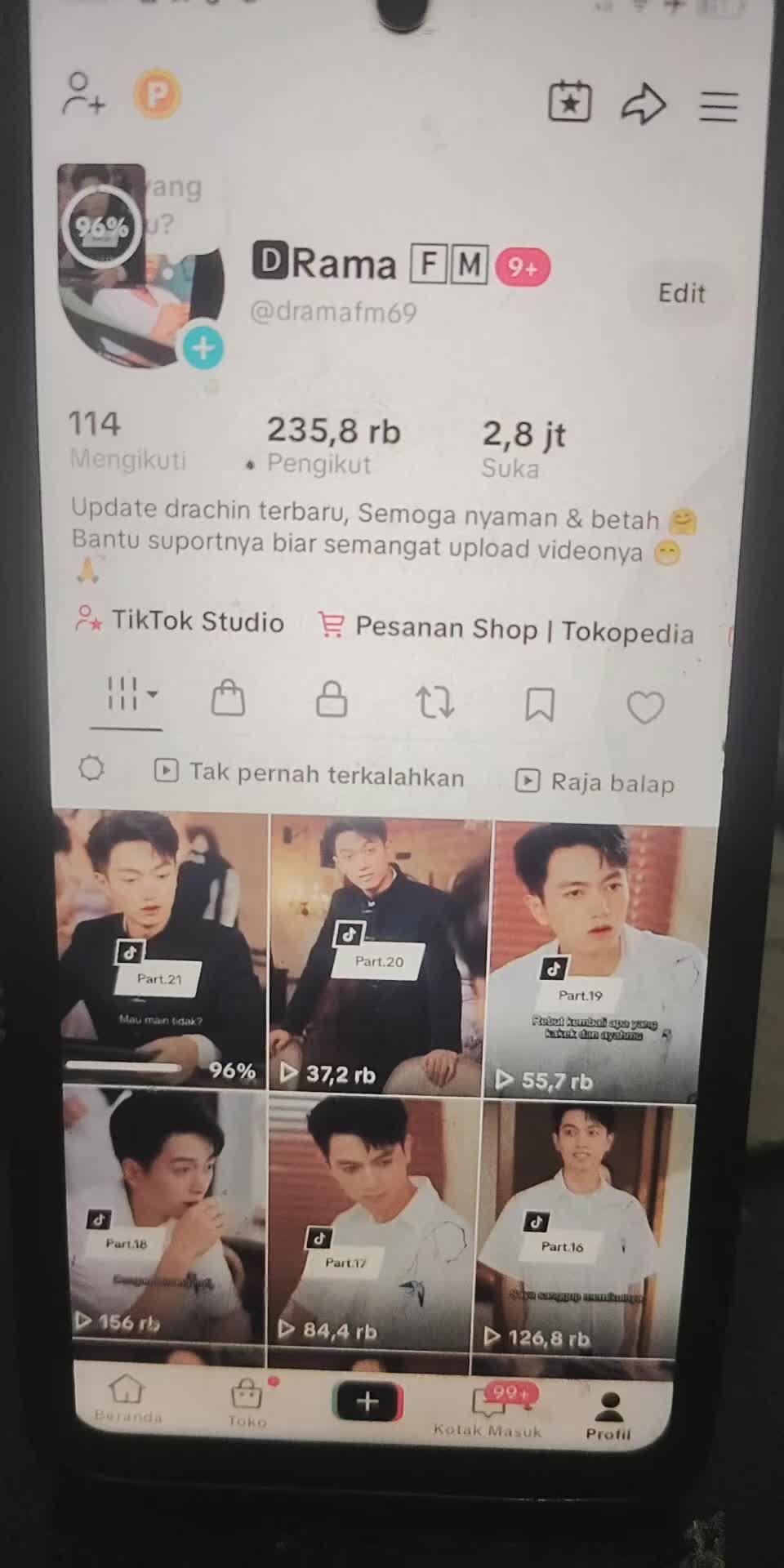This screenshot has width=784, height=1568.
Task: Switch to the shop bag tab
Action: click(x=228, y=699)
